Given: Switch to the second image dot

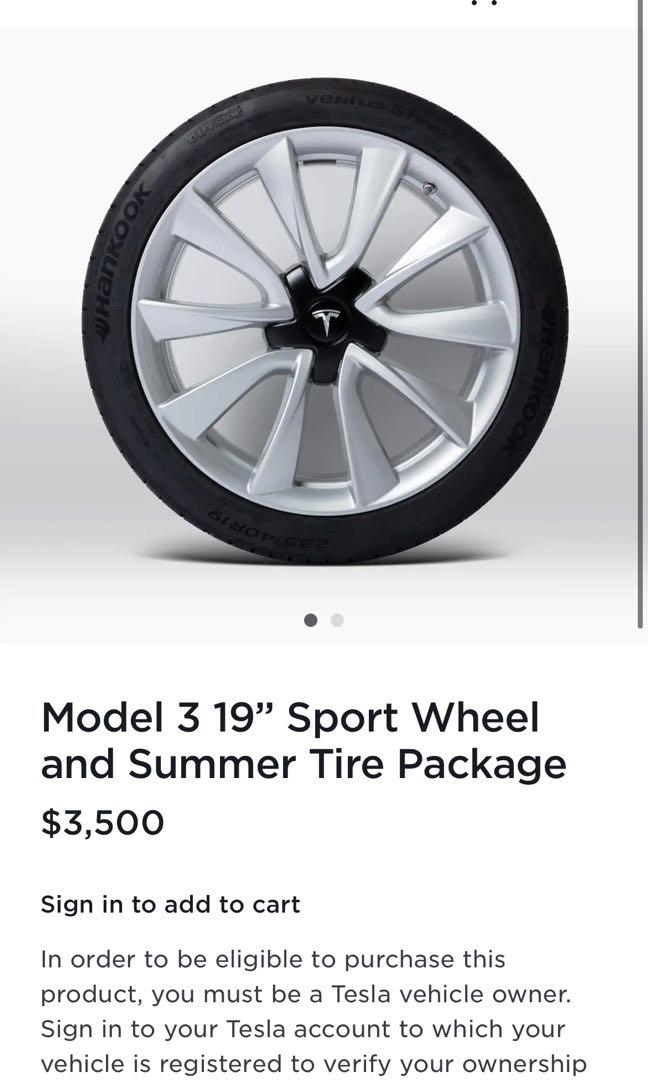Looking at the screenshot, I should tap(337, 620).
